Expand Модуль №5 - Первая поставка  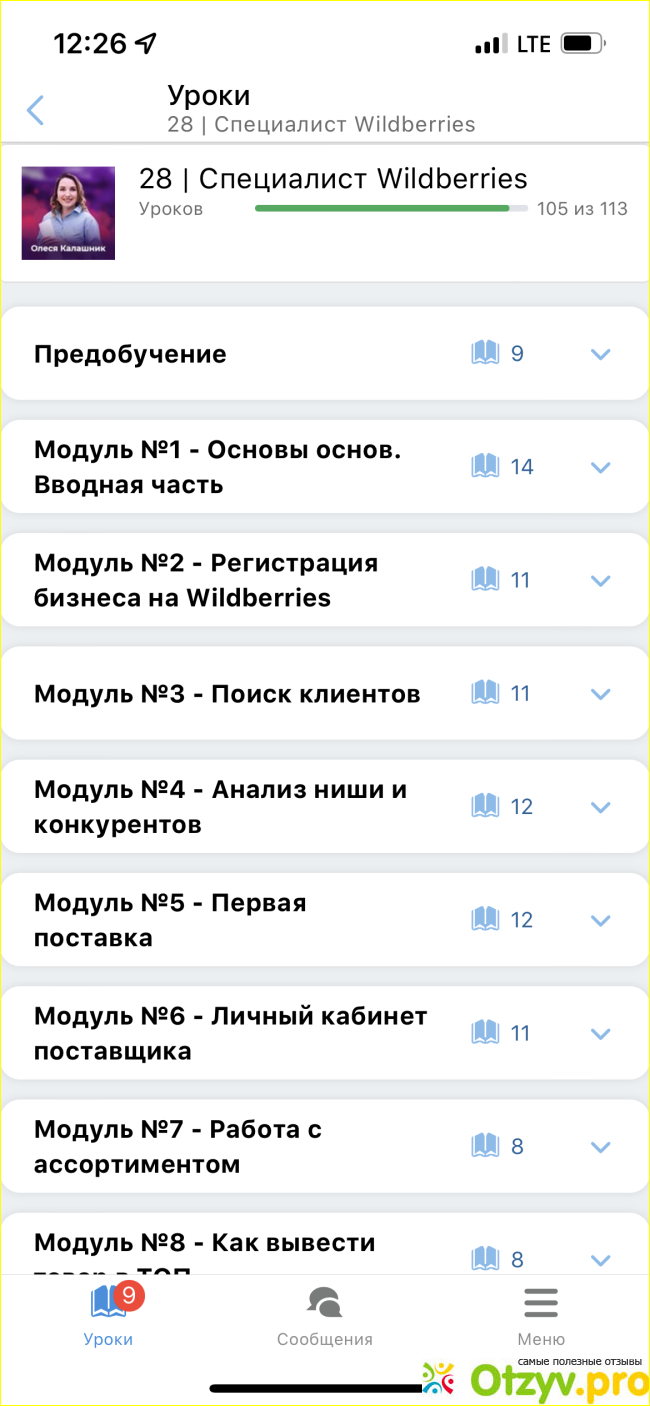(x=600, y=920)
